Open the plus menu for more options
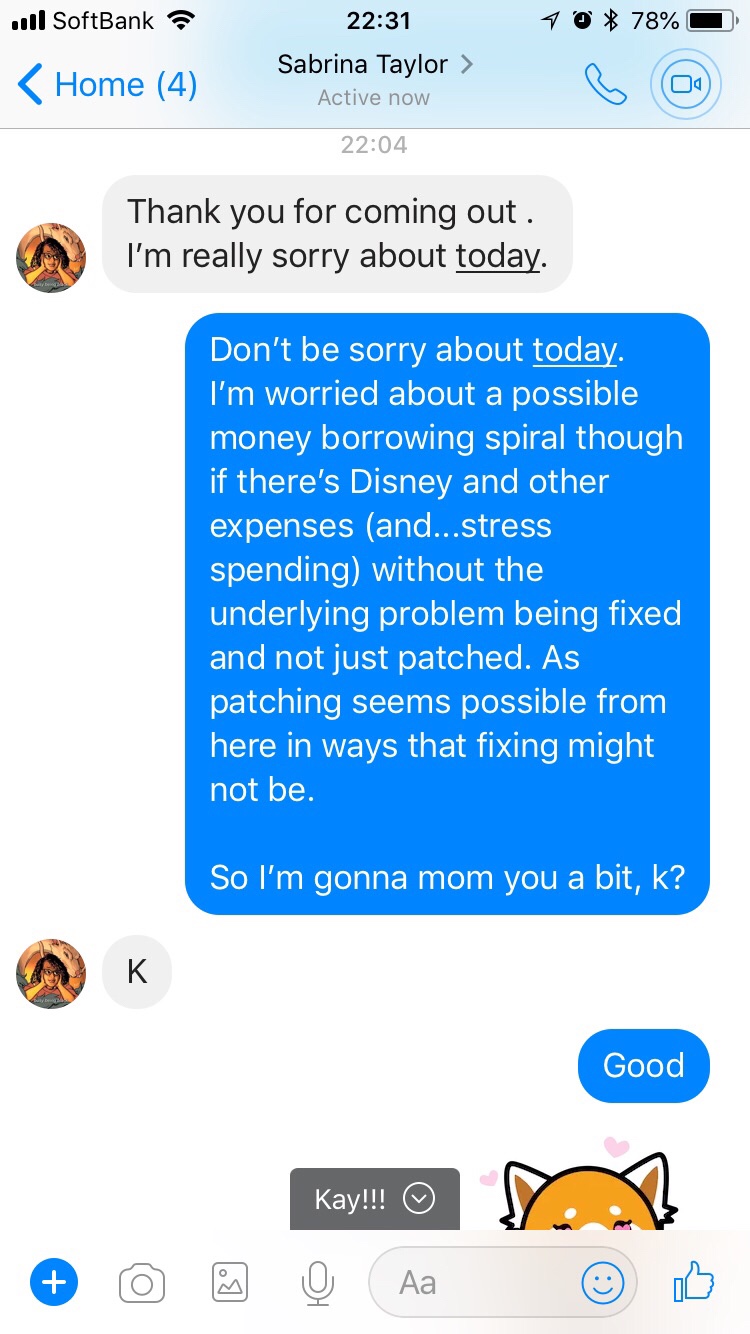The image size is (750, 1334). (x=55, y=1282)
